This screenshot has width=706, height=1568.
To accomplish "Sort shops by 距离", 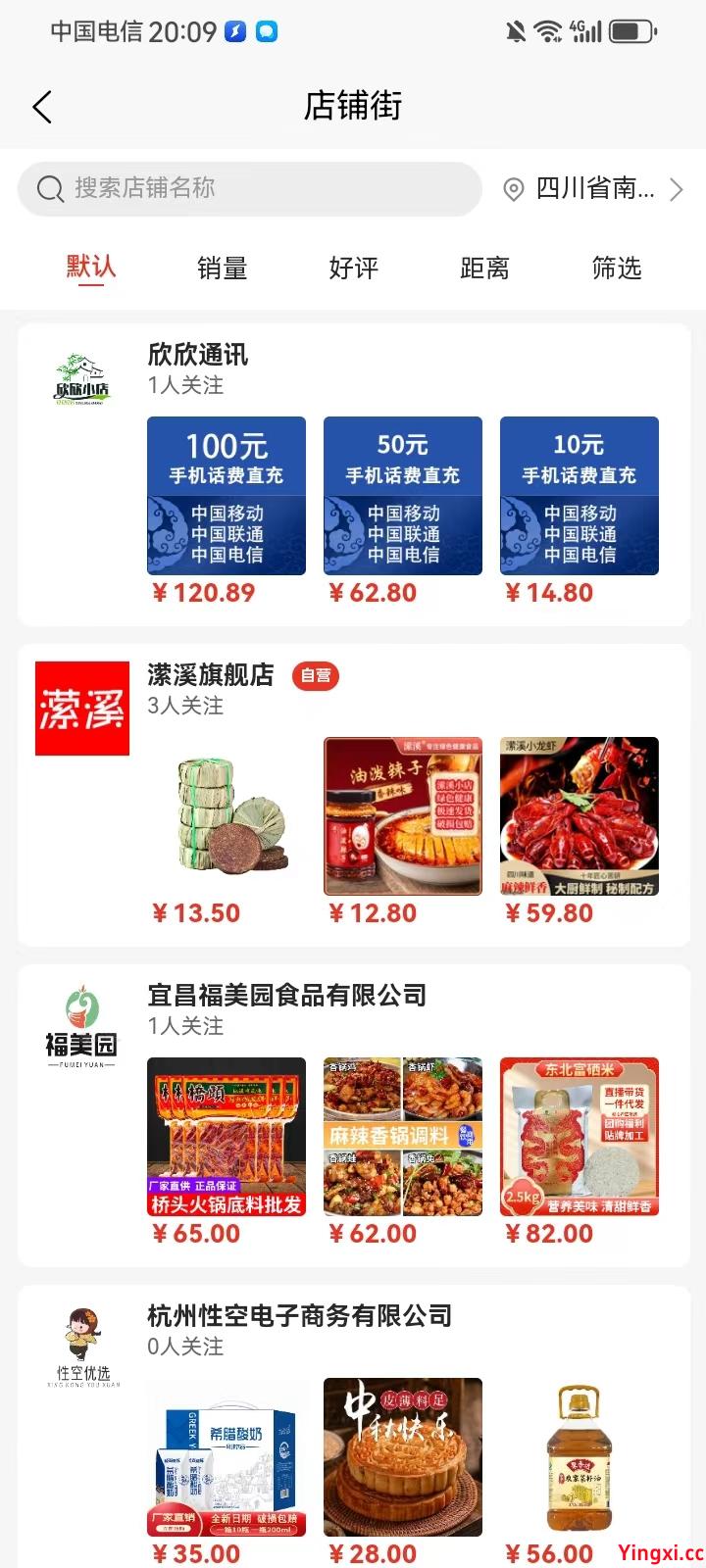I will pyautogui.click(x=485, y=268).
